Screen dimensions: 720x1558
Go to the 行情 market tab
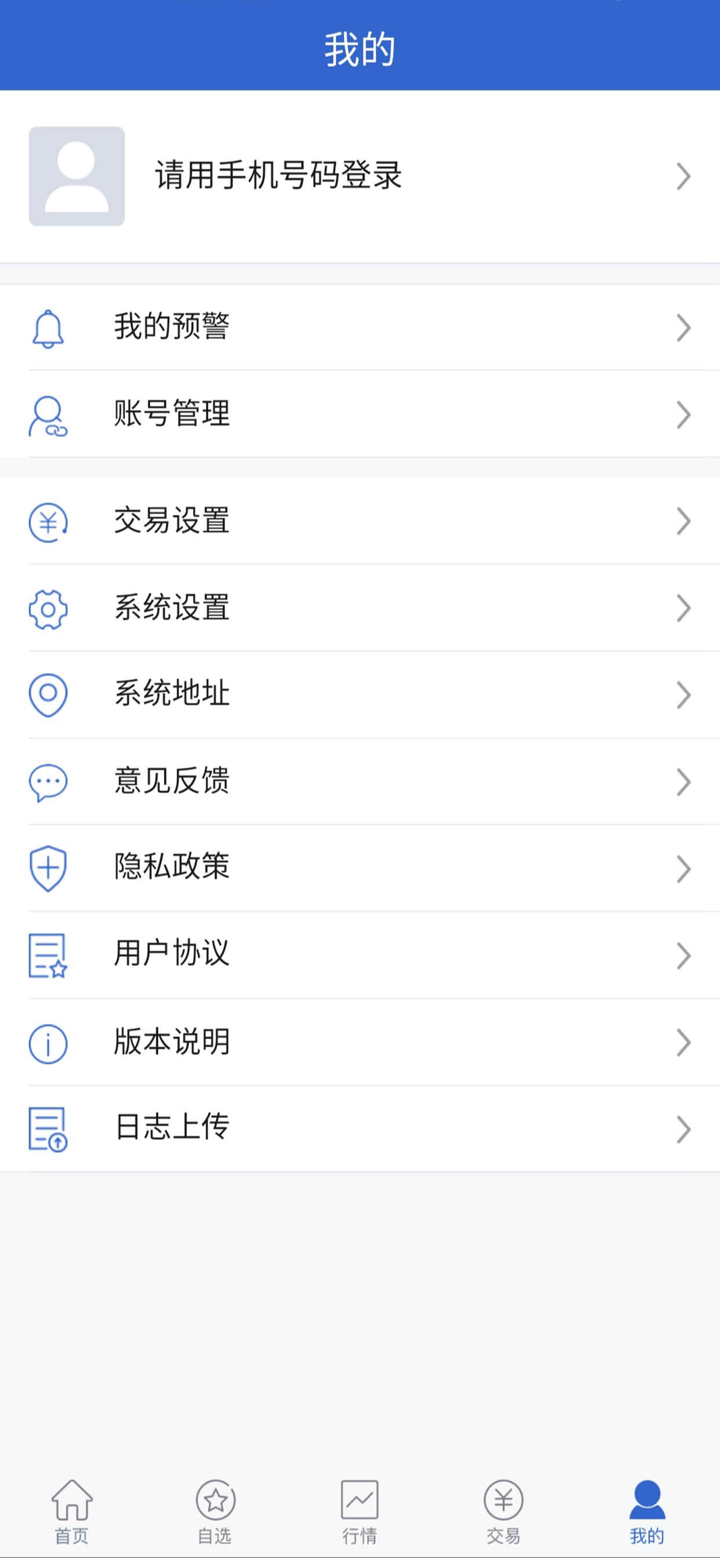click(x=360, y=1511)
